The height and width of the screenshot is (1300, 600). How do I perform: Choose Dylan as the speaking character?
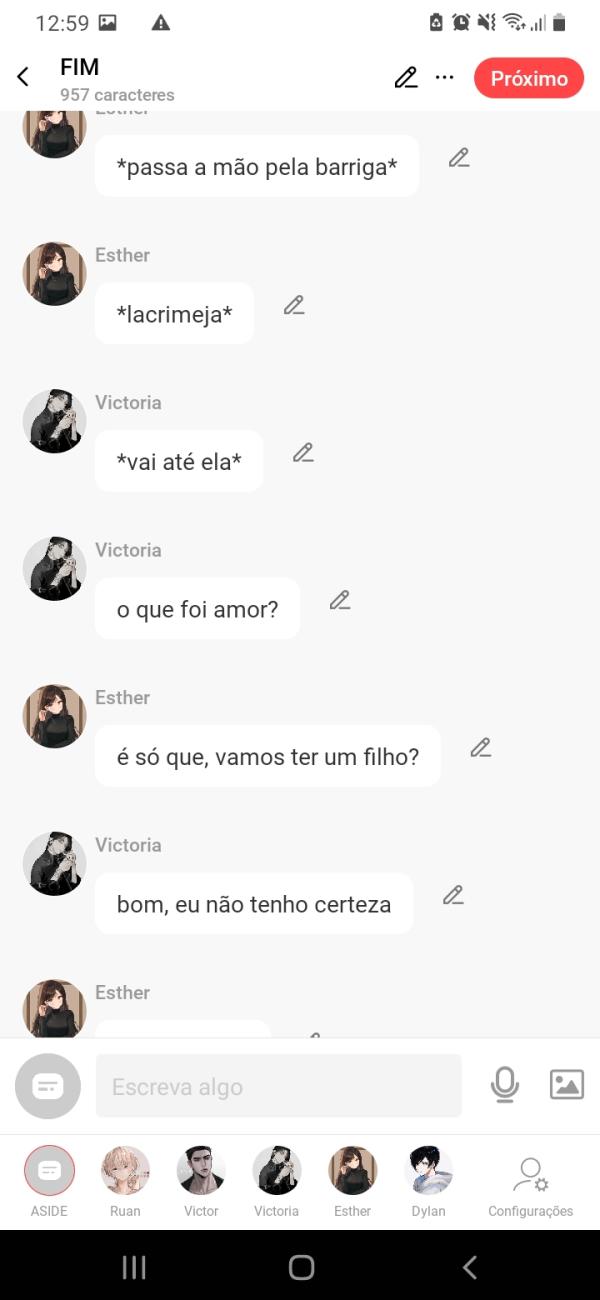click(428, 1171)
